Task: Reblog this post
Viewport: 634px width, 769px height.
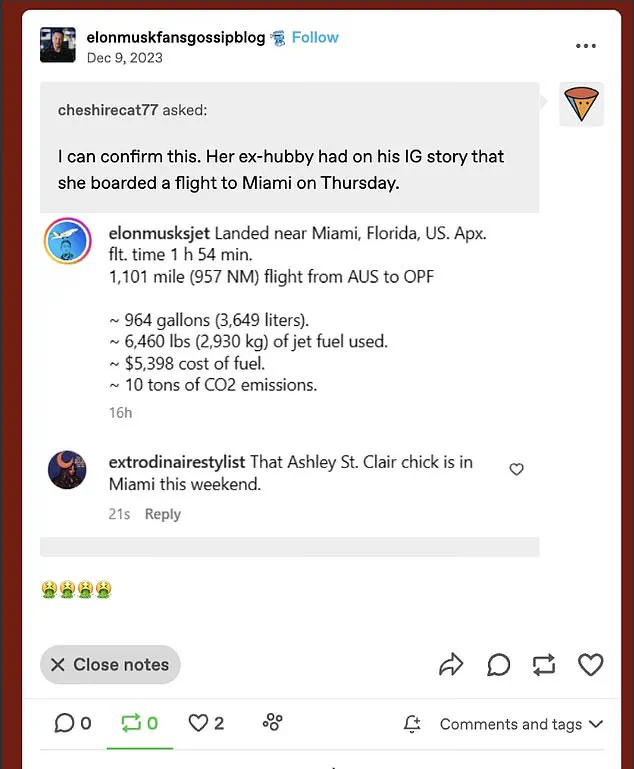Action: 545,665
